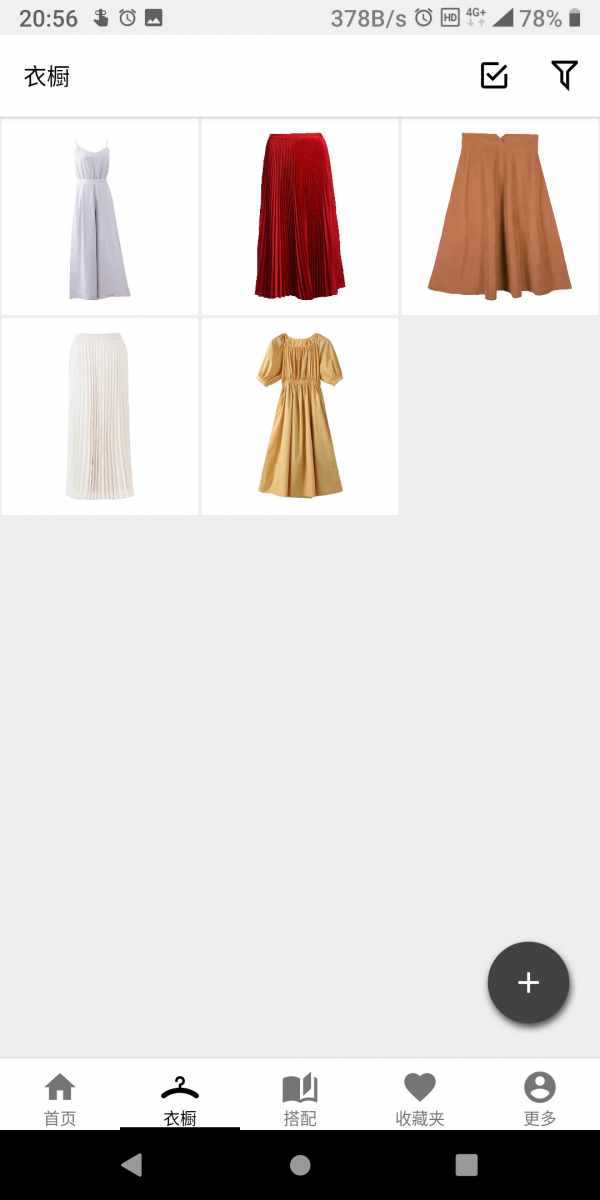600x1200 pixels.
Task: Open the white pleated skirt item
Action: coord(100,417)
